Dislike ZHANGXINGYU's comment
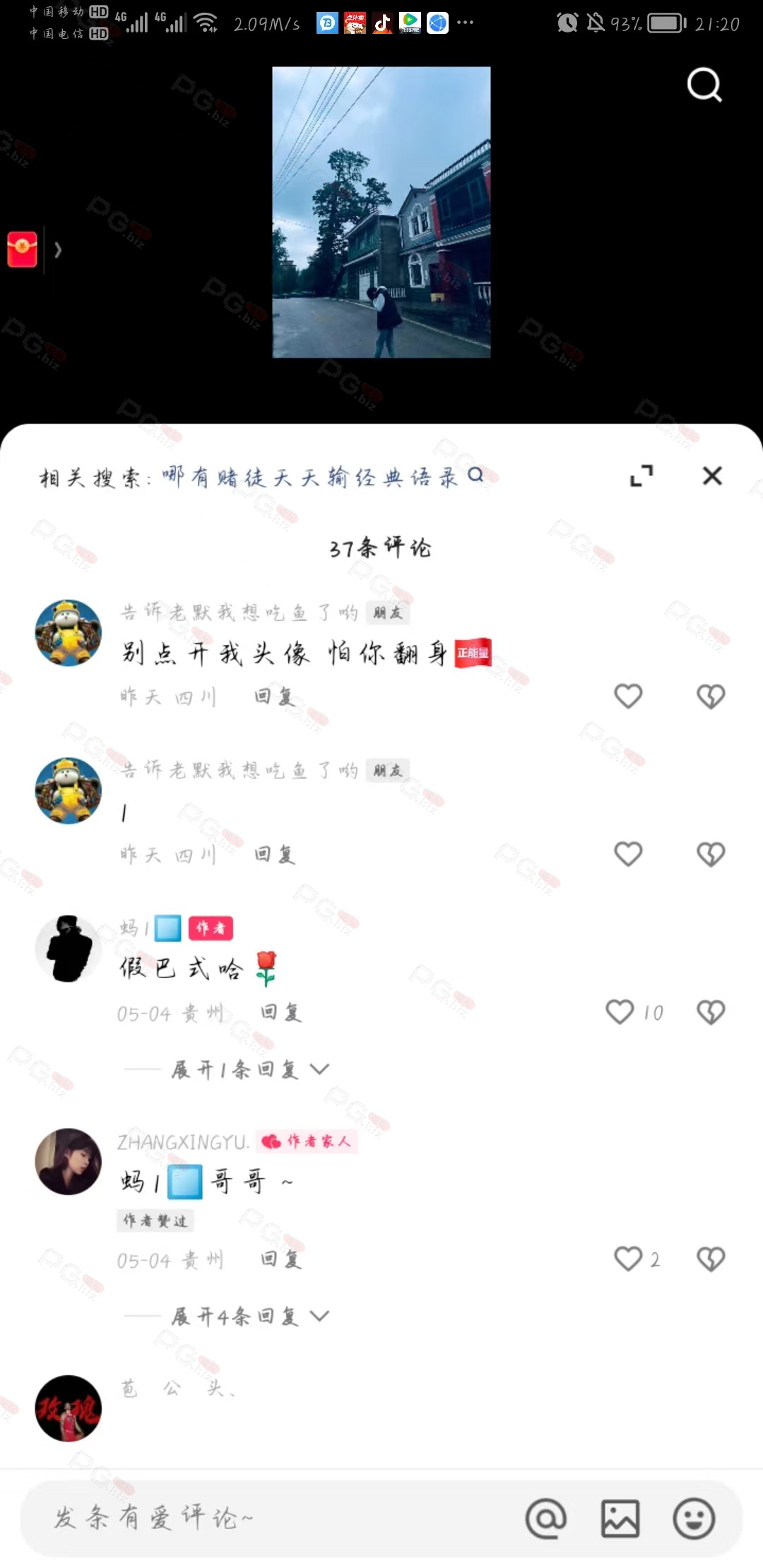763x1568 pixels. coord(711,1258)
